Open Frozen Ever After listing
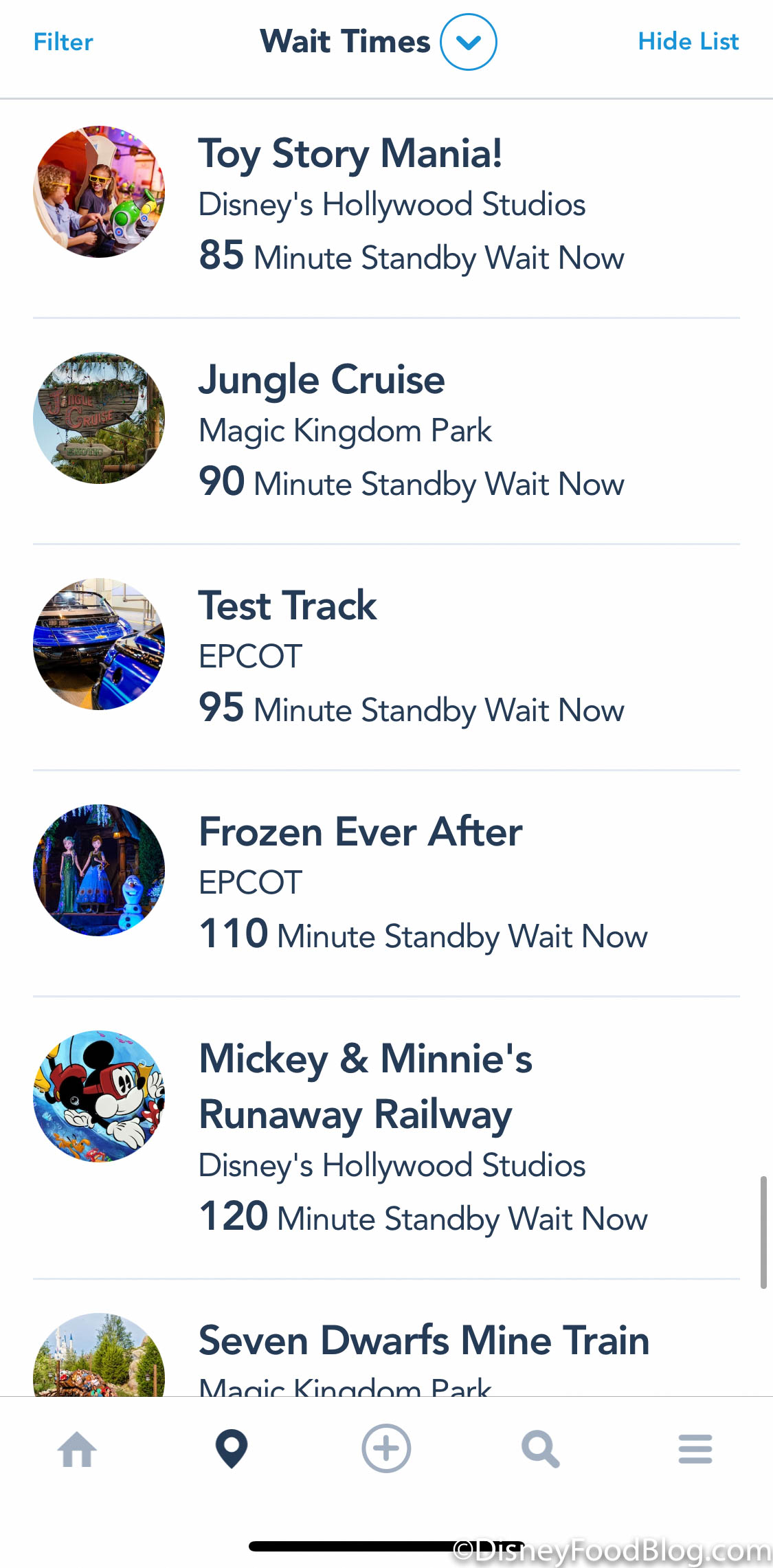 (x=360, y=832)
